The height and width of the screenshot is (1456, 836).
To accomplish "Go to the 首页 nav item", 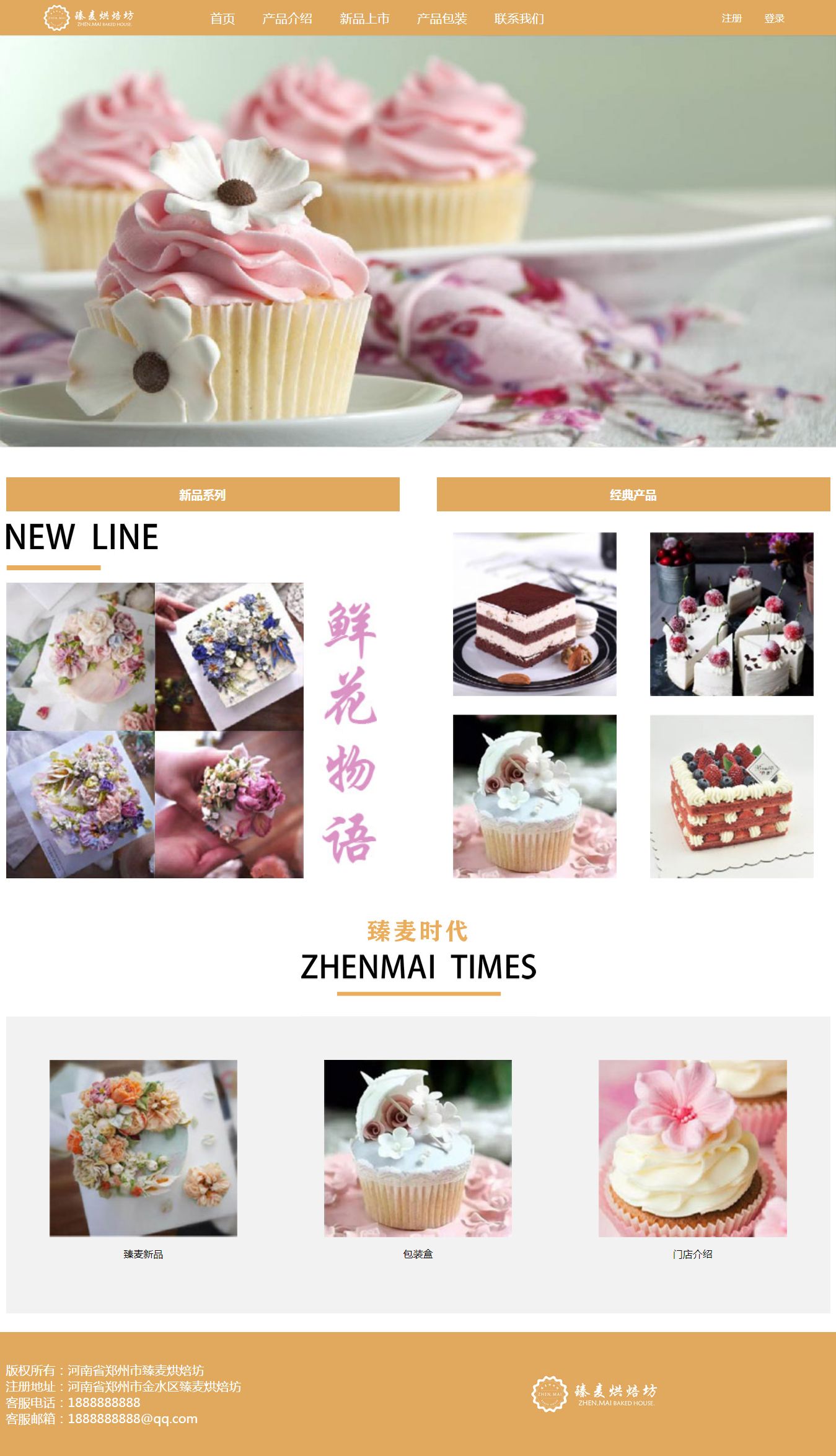I will (x=222, y=19).
